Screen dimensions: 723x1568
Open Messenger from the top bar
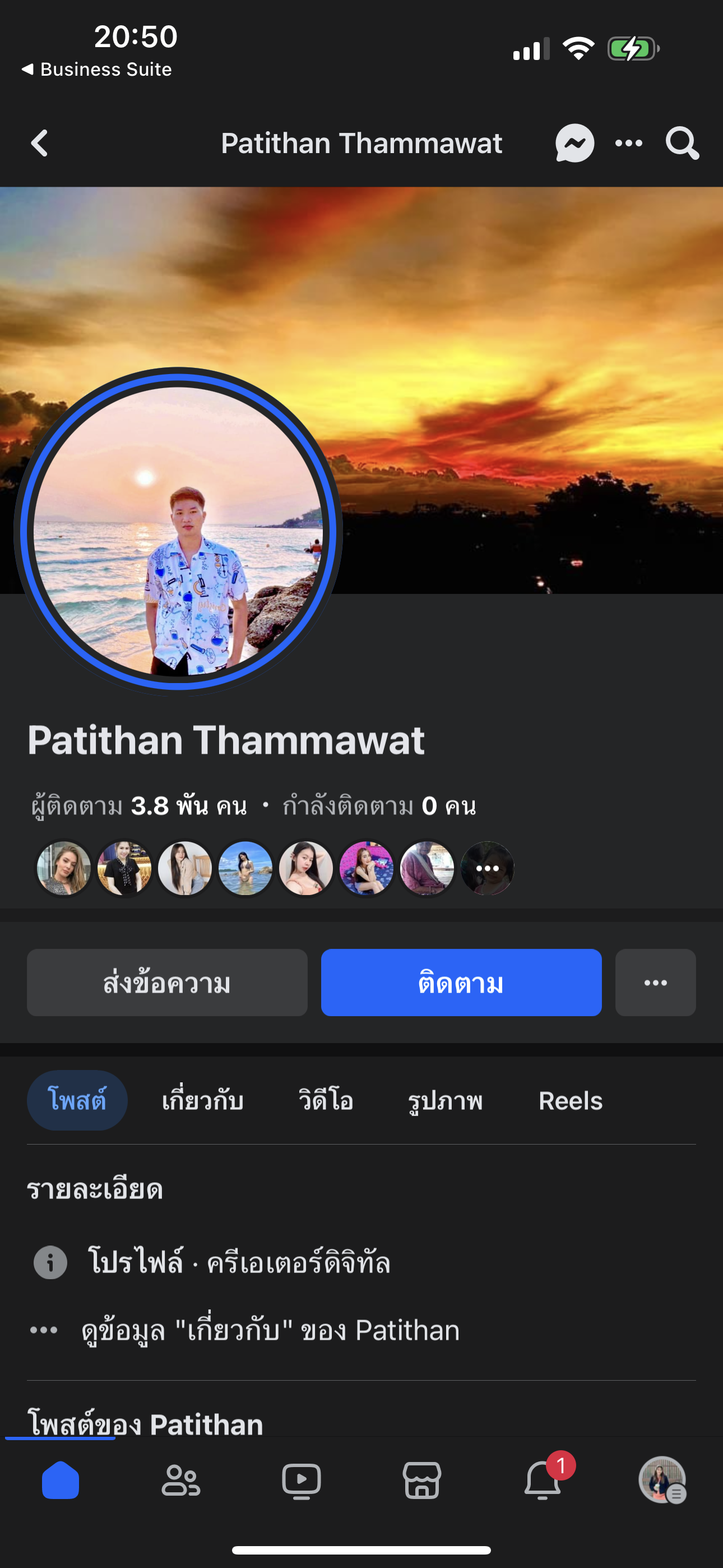(x=574, y=144)
